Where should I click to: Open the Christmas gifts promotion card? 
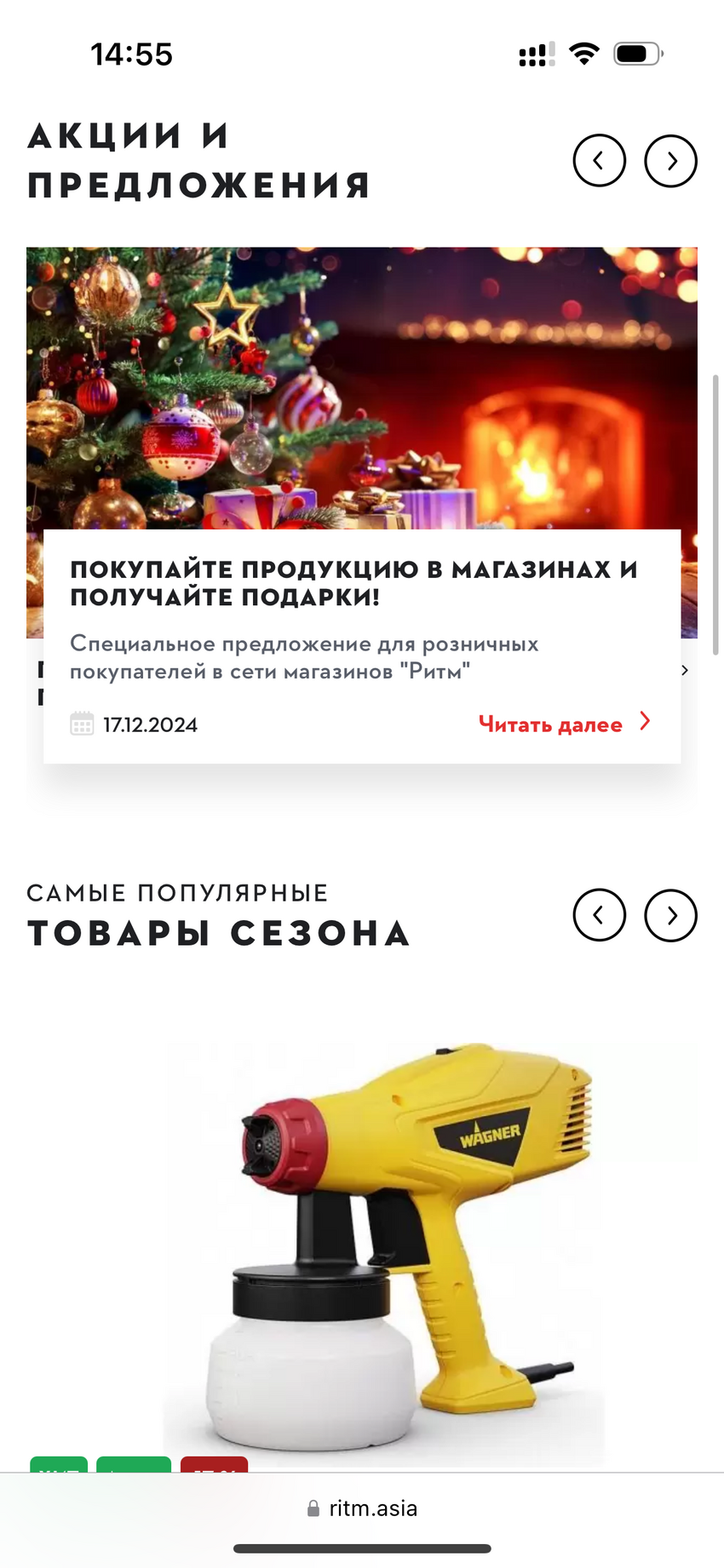coord(353,582)
